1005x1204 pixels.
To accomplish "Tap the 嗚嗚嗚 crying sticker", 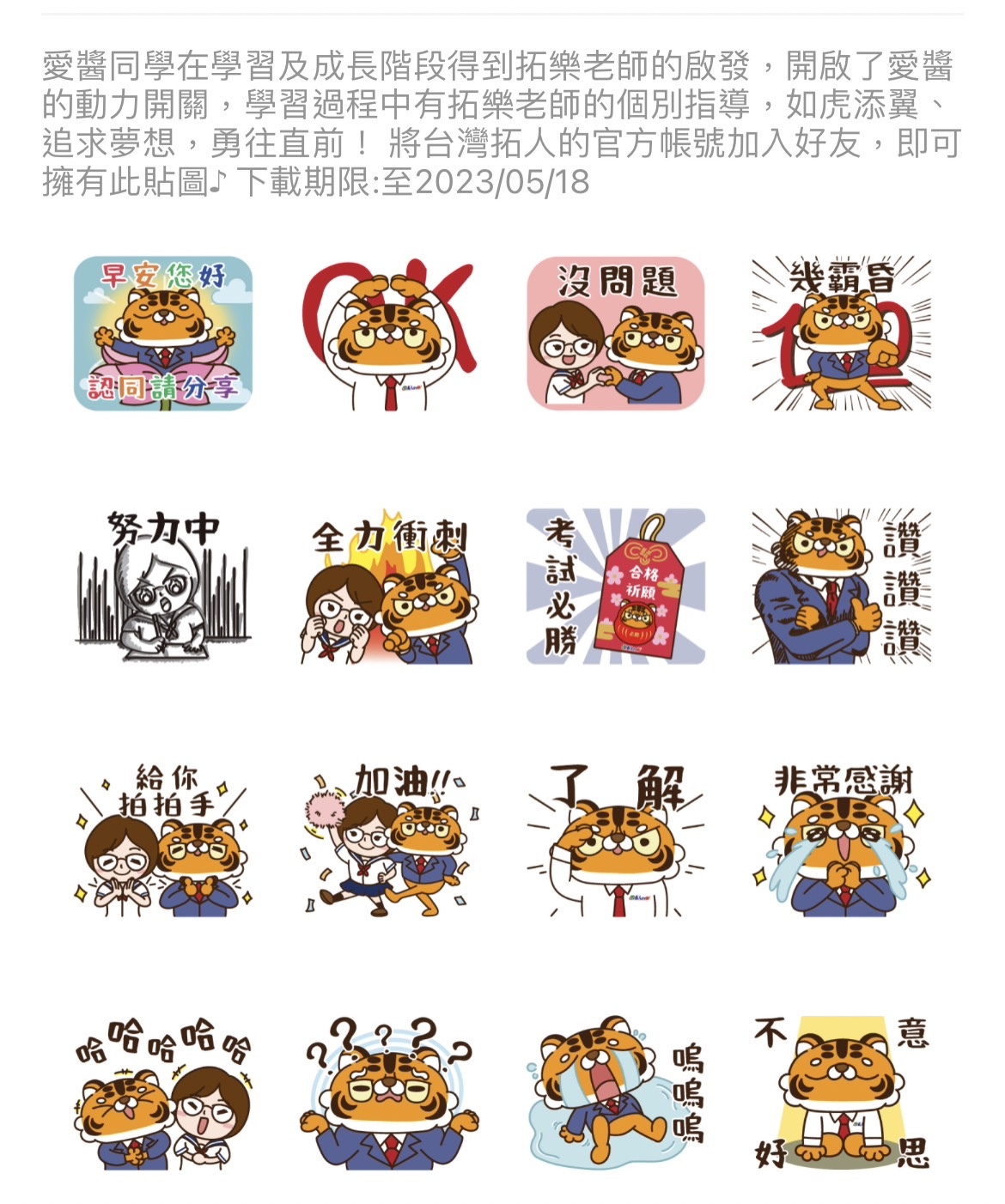I will tap(616, 1092).
